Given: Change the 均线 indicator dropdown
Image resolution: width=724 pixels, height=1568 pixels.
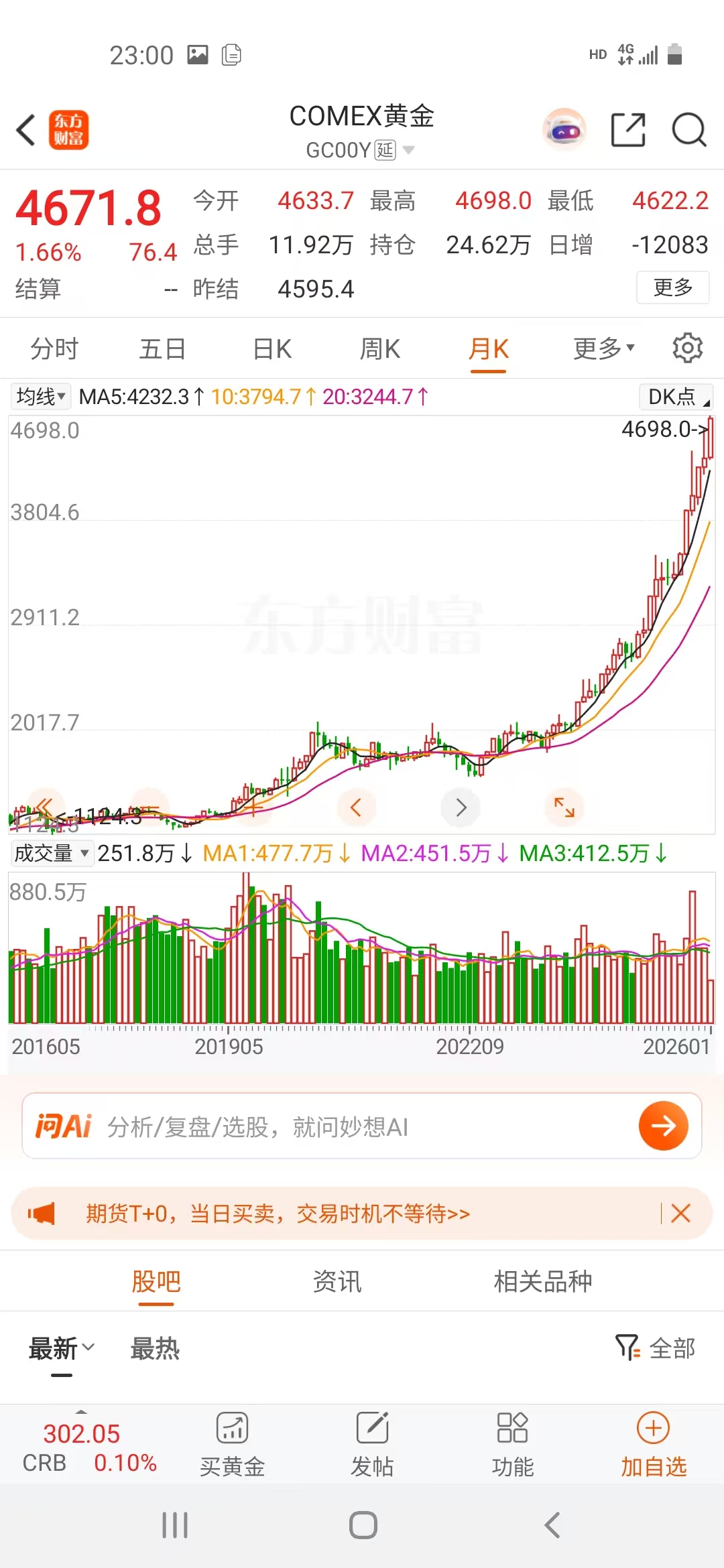Looking at the screenshot, I should [41, 397].
